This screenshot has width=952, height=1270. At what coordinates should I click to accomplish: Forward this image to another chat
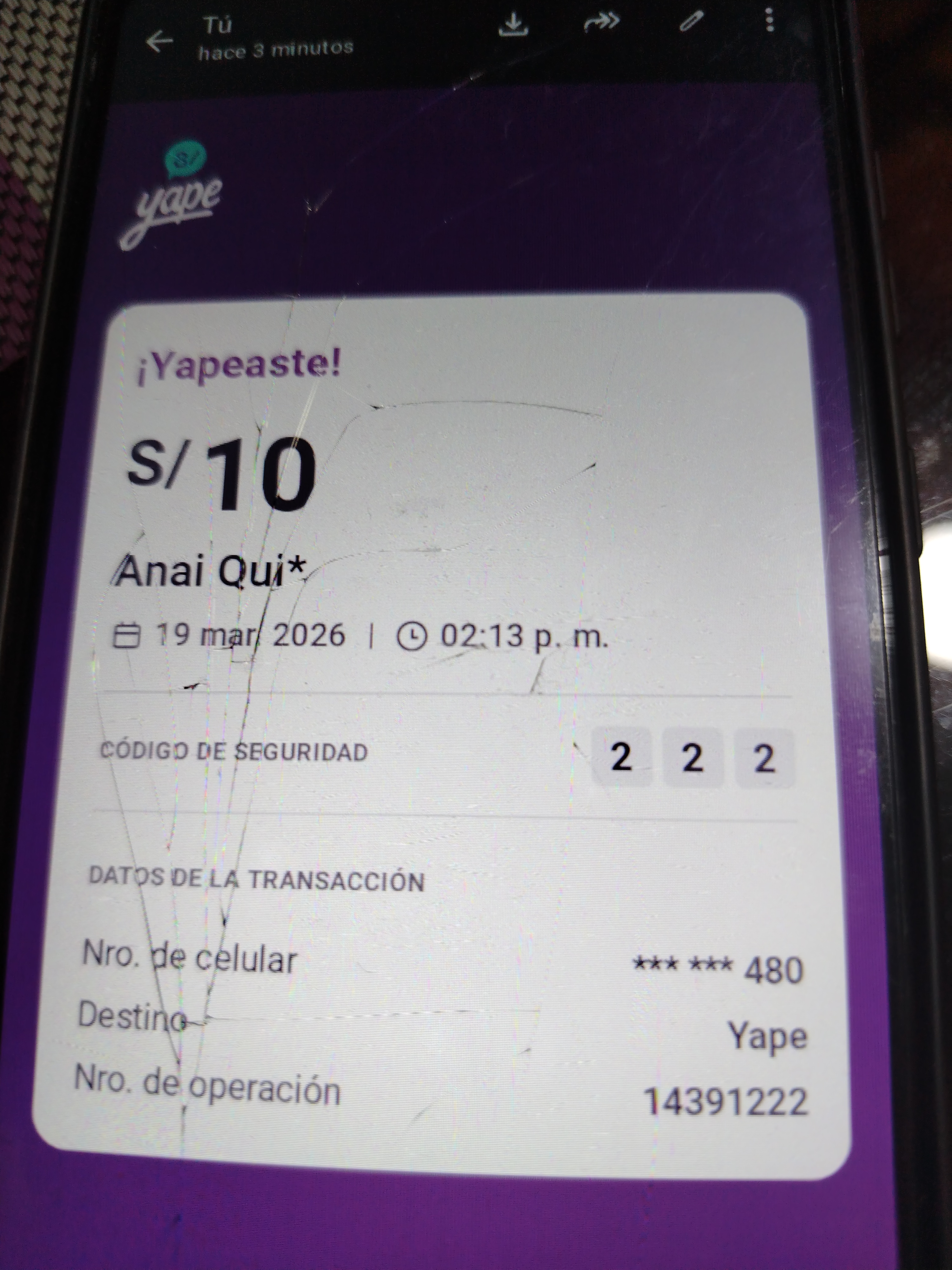click(x=601, y=23)
